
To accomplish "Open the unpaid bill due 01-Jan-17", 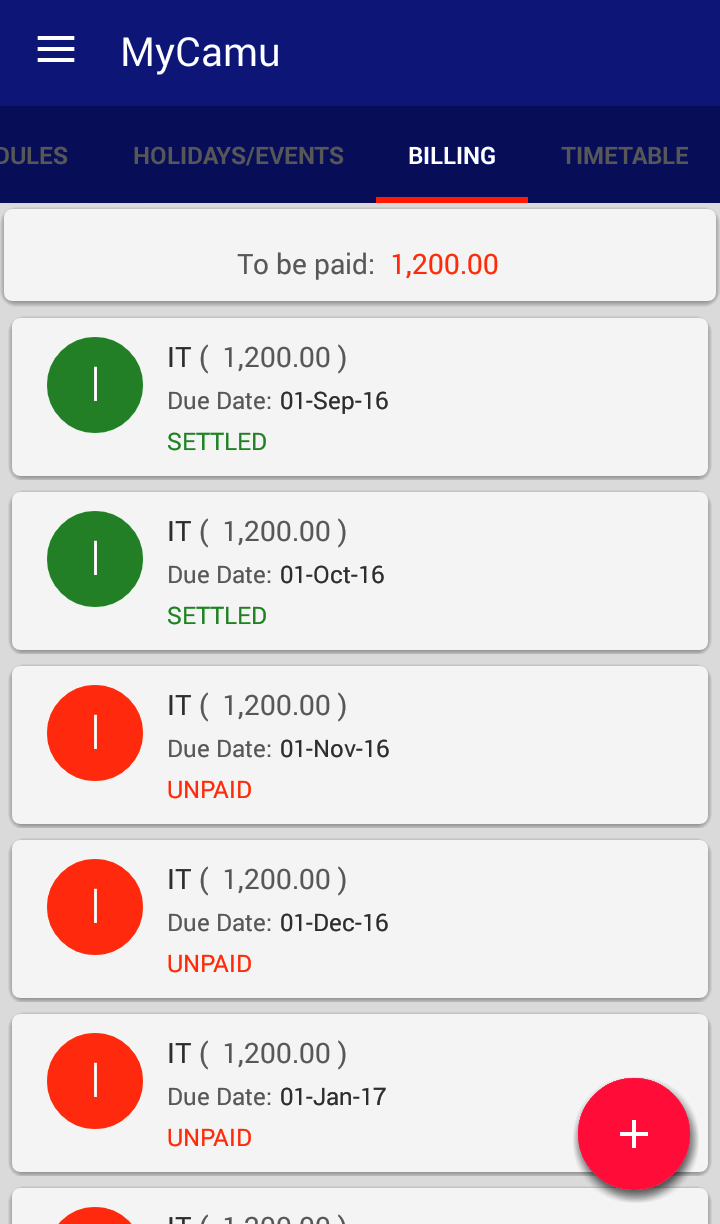I will pos(330,1093).
